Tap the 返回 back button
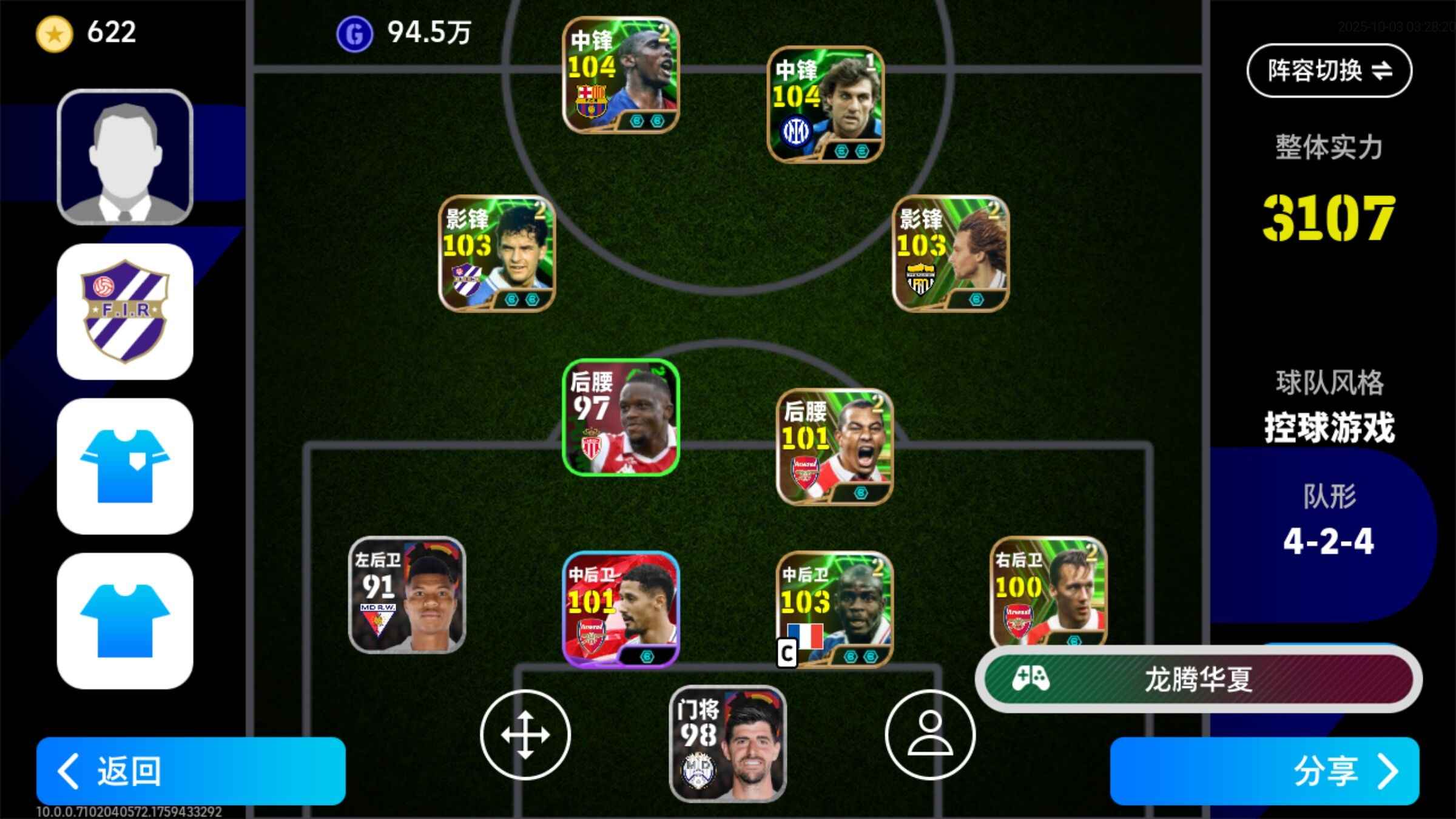 pos(190,770)
